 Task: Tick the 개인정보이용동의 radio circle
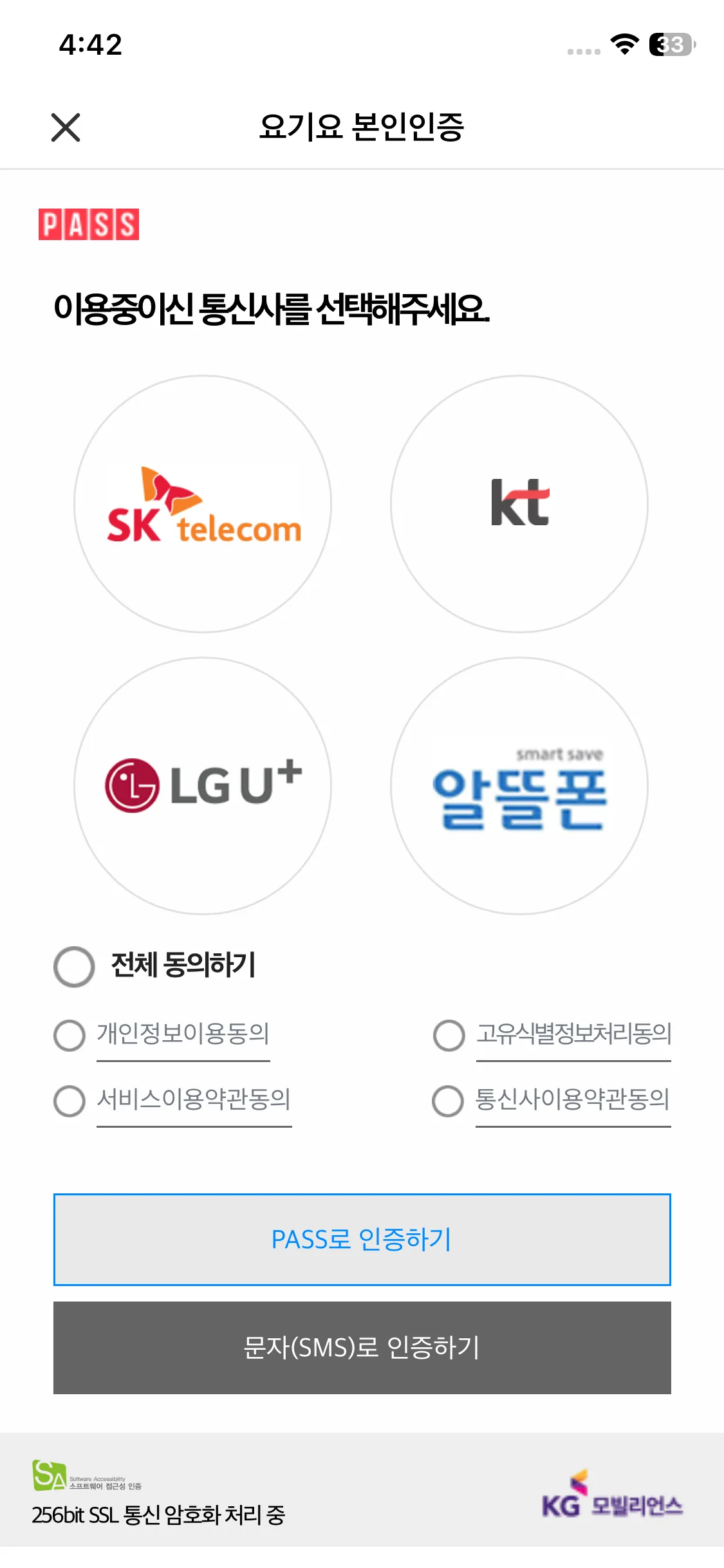pyautogui.click(x=70, y=1035)
